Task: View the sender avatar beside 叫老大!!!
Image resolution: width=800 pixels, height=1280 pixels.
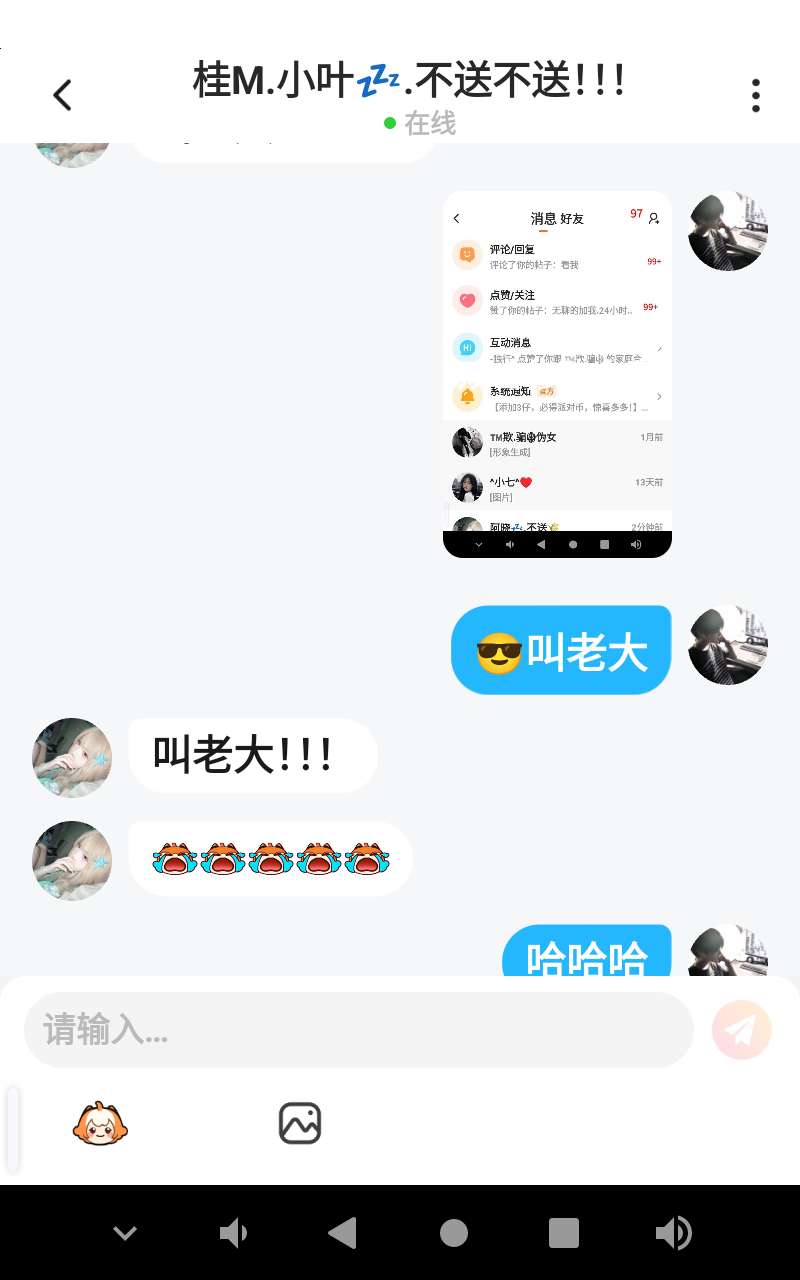Action: [72, 757]
